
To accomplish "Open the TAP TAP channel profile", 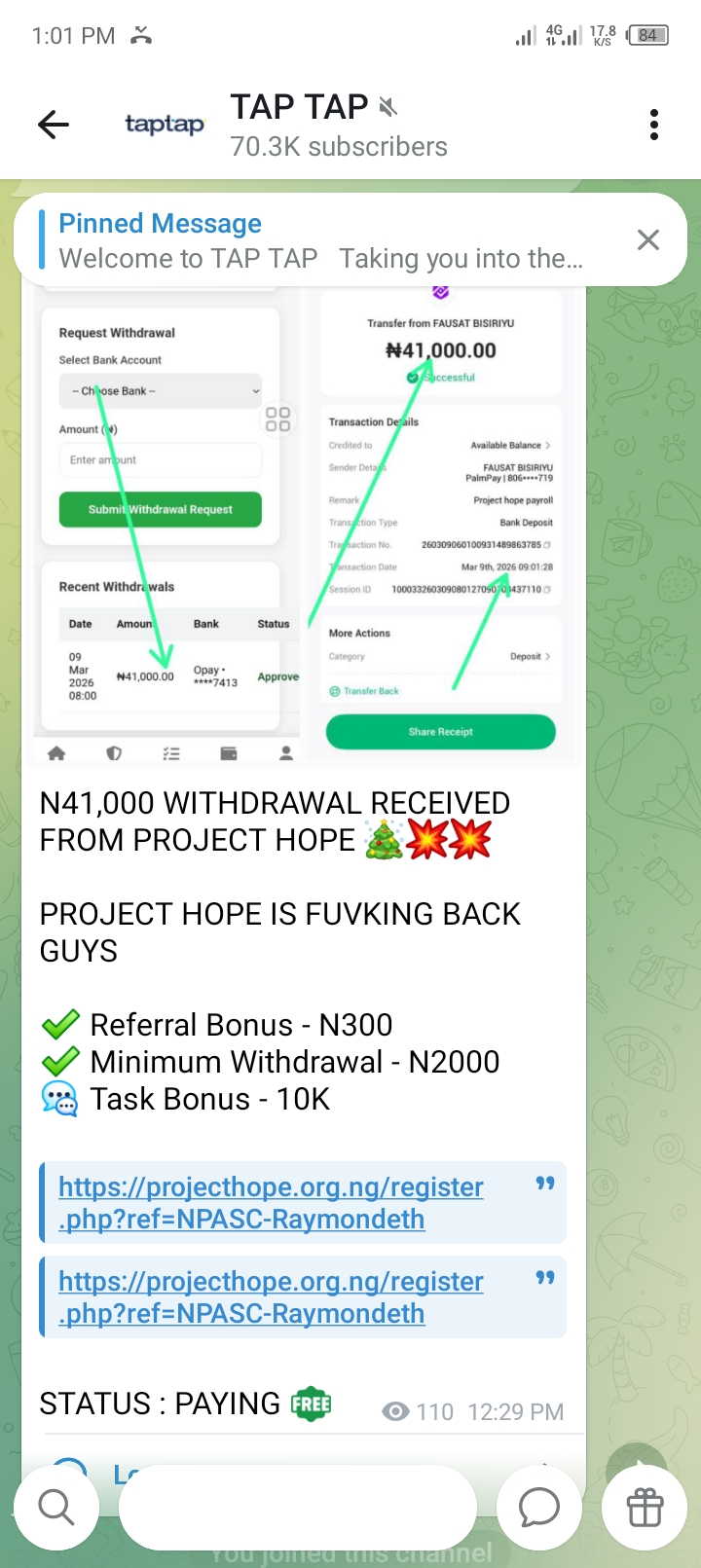I will [321, 125].
